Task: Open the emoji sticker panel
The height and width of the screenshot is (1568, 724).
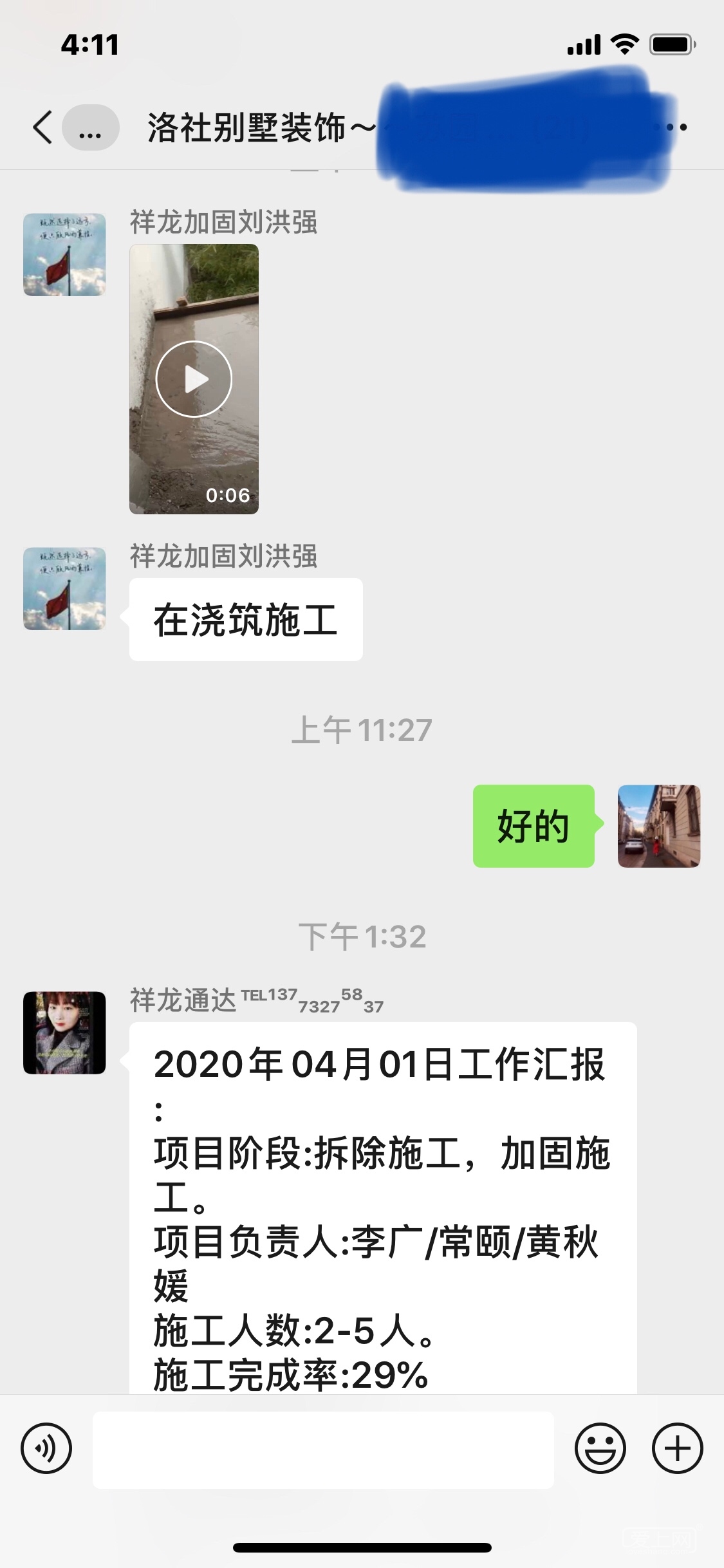Action: [x=600, y=1449]
